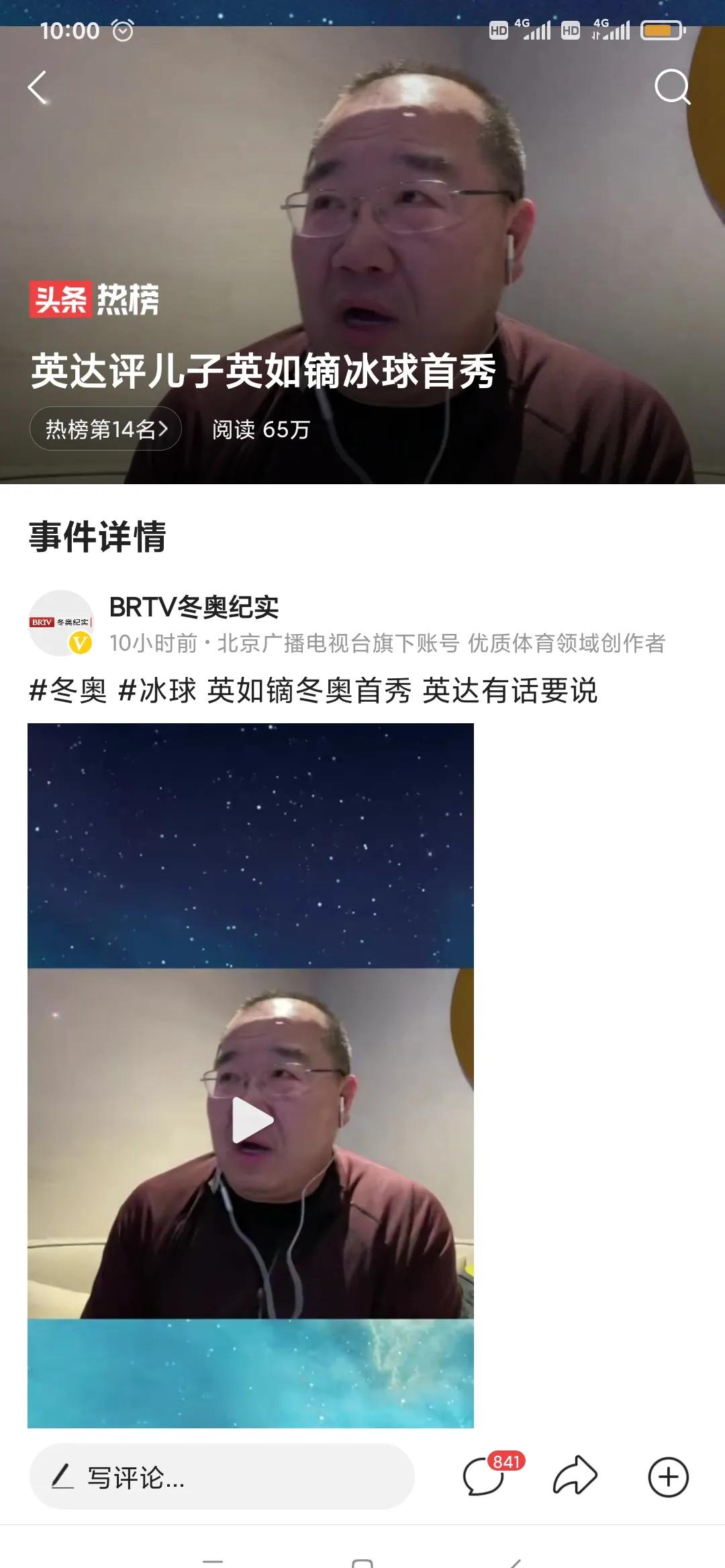Open the search icon at top right

point(672,87)
